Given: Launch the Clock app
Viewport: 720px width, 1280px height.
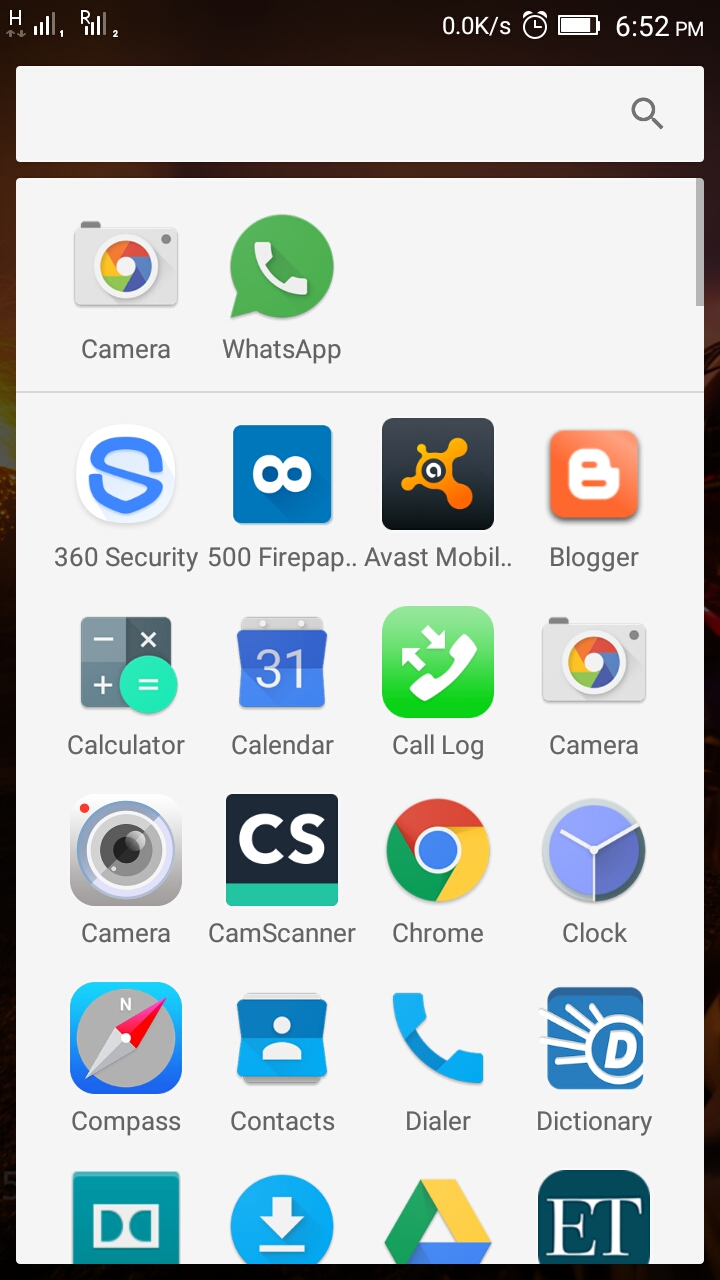Looking at the screenshot, I should click(593, 850).
